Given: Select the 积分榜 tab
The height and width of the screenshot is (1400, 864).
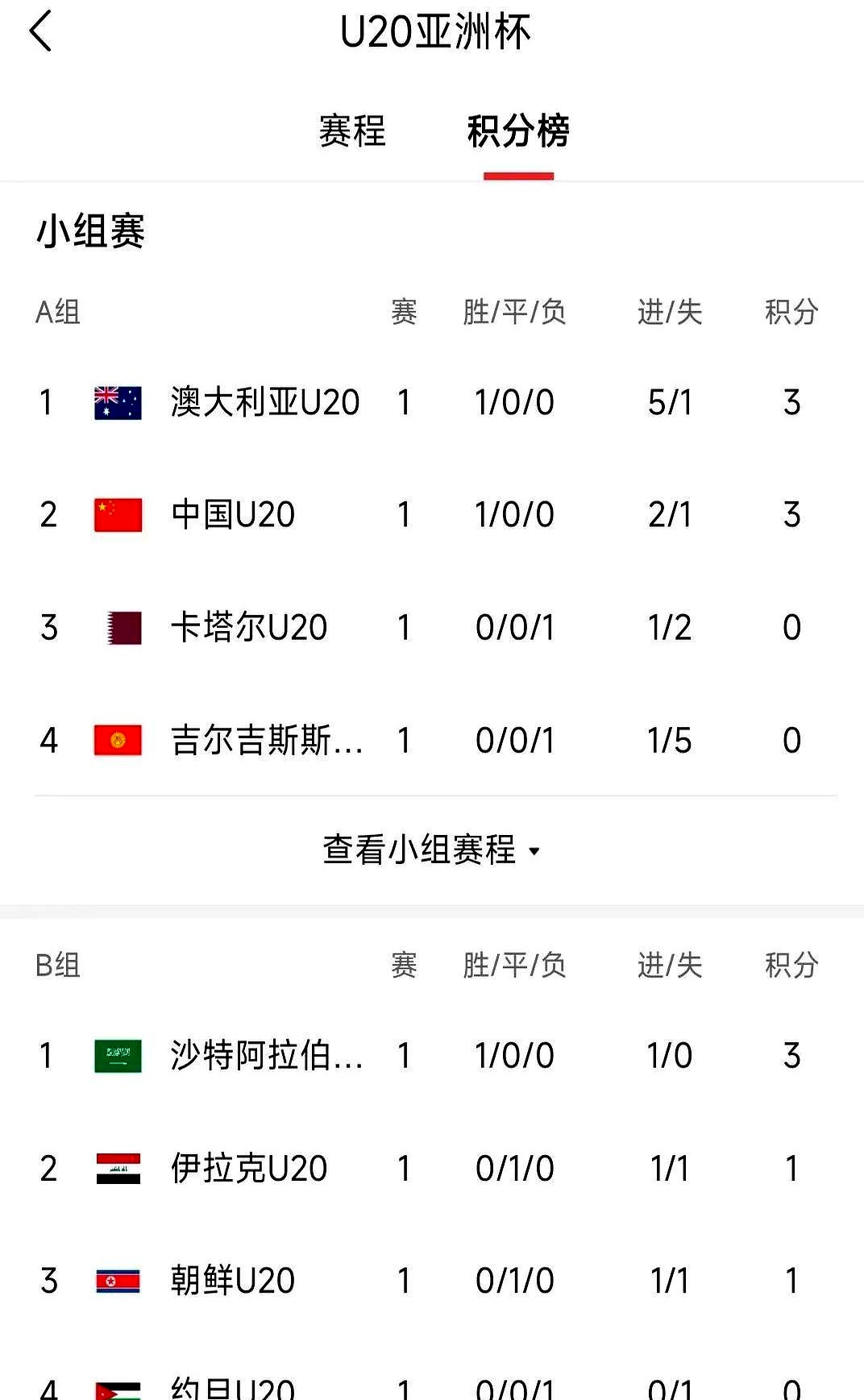Looking at the screenshot, I should tap(518, 131).
